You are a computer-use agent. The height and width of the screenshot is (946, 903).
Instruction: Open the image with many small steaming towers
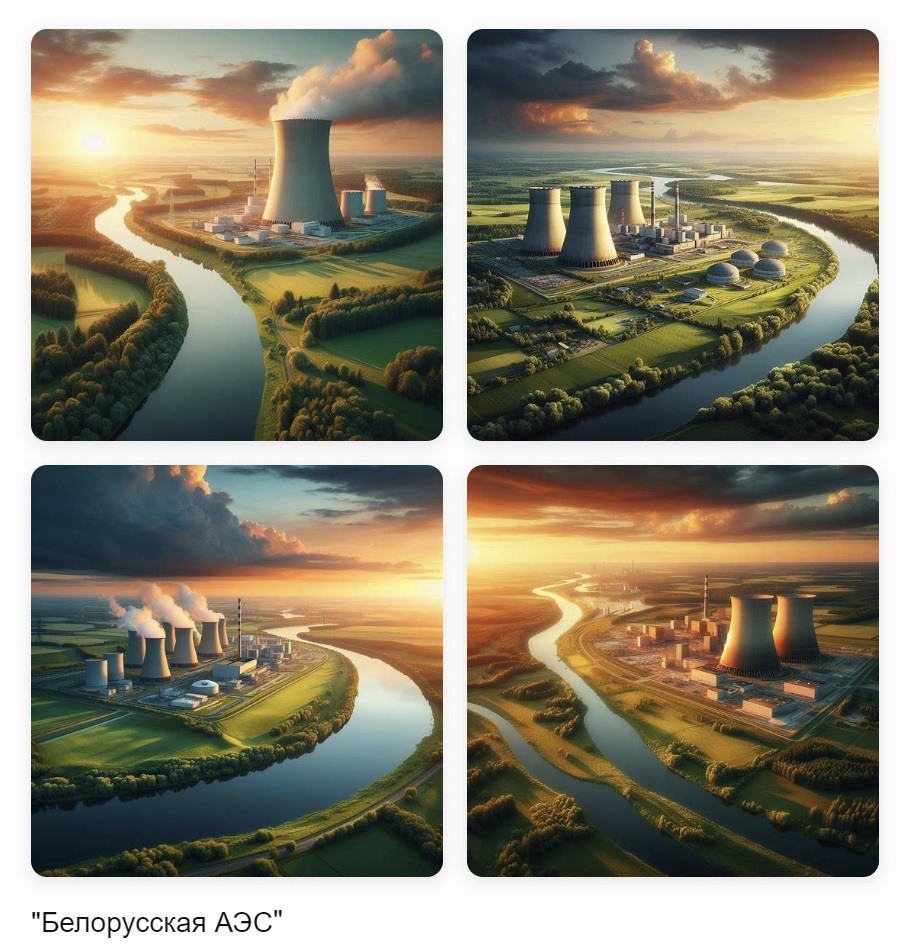click(236, 670)
